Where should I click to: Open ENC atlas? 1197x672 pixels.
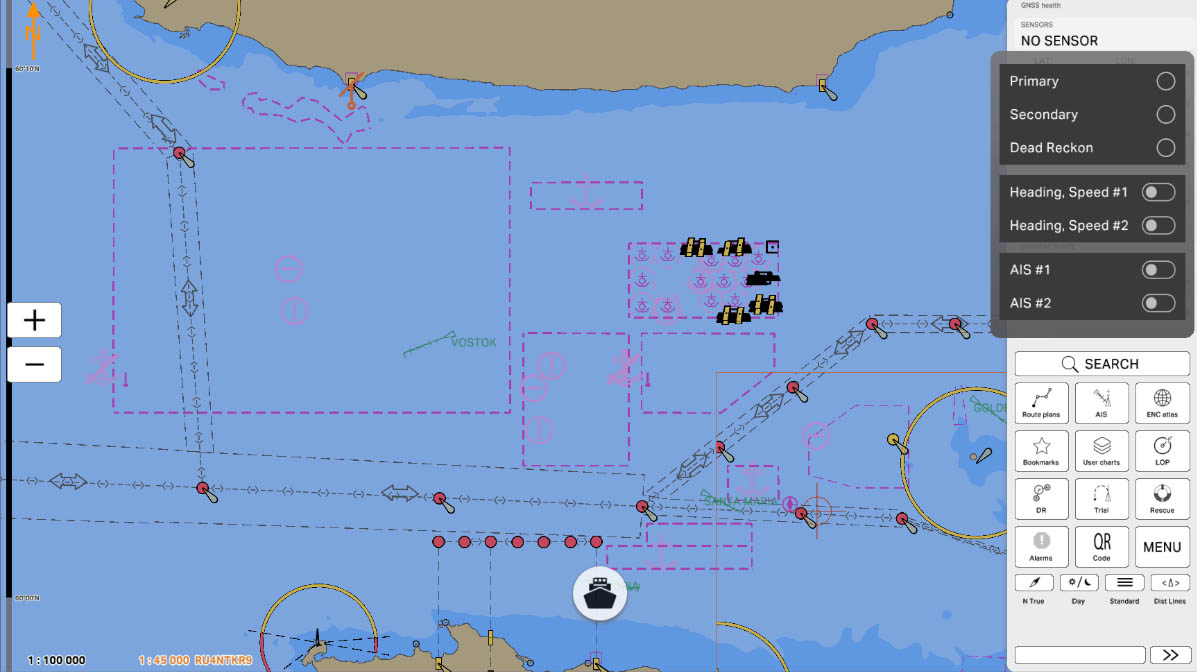(1162, 402)
